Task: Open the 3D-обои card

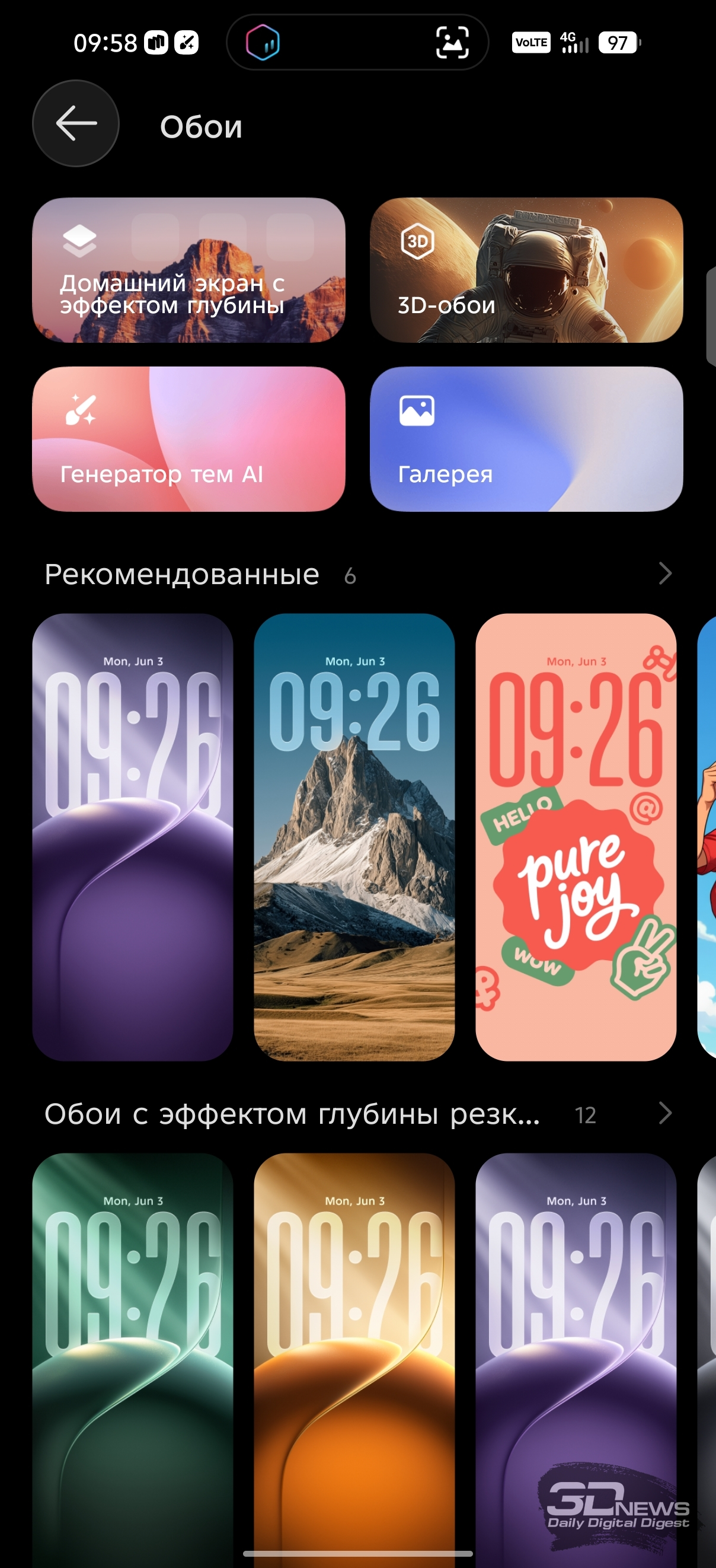Action: click(526, 270)
